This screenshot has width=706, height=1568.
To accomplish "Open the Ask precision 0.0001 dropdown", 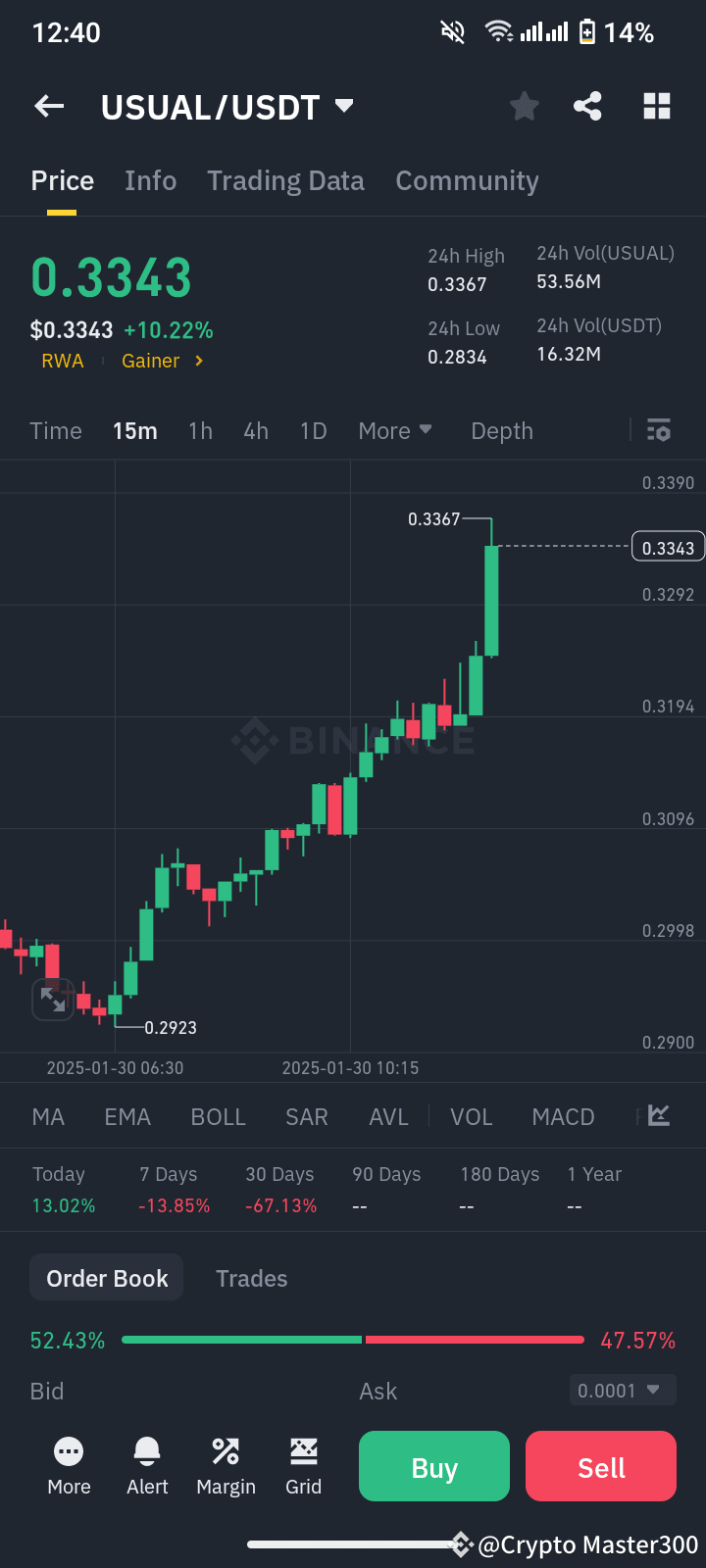I will (622, 1390).
